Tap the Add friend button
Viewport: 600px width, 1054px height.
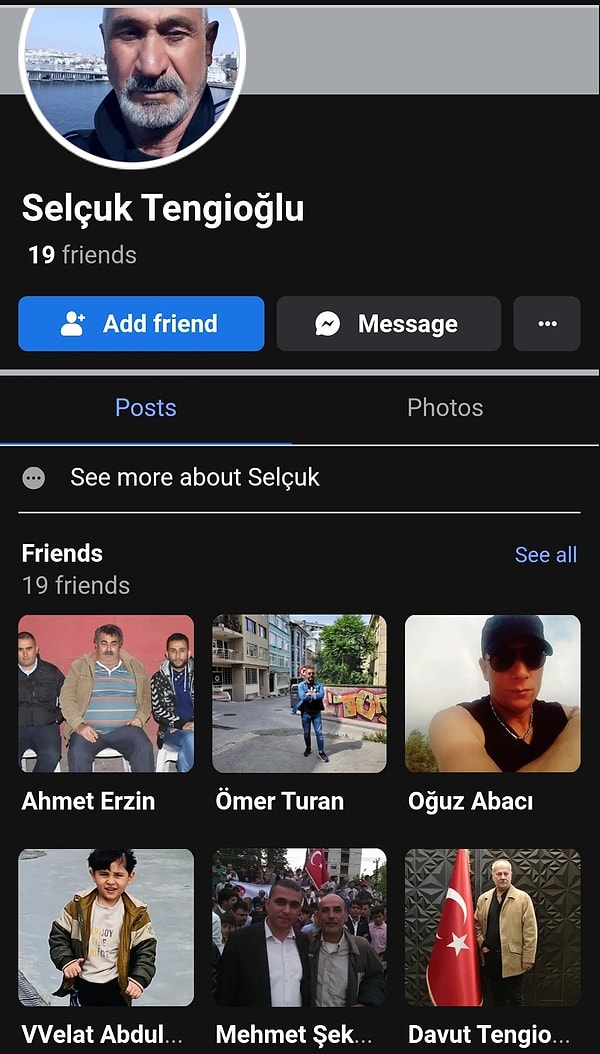[141, 324]
